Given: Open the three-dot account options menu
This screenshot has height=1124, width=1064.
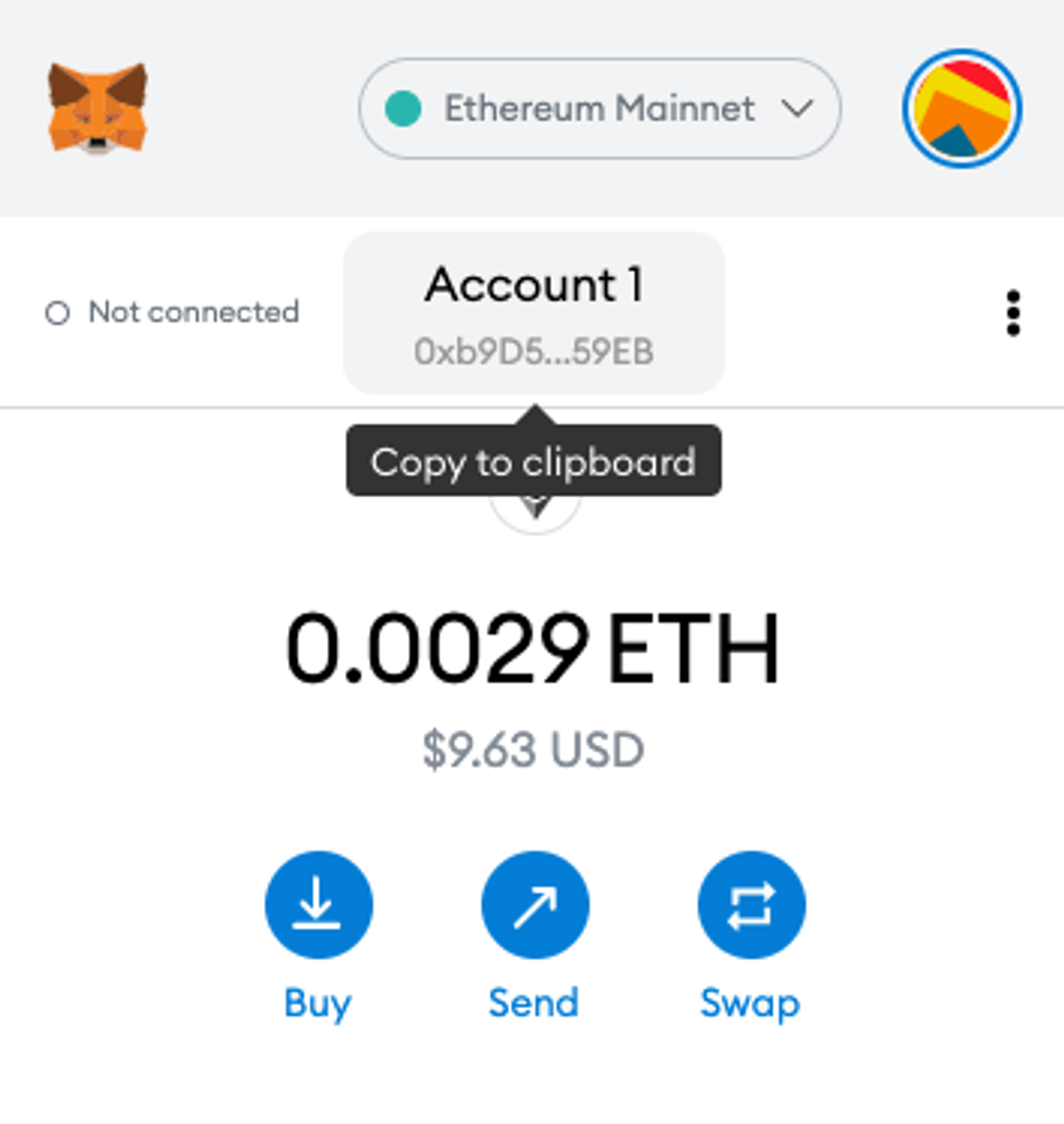Looking at the screenshot, I should pyautogui.click(x=1013, y=312).
